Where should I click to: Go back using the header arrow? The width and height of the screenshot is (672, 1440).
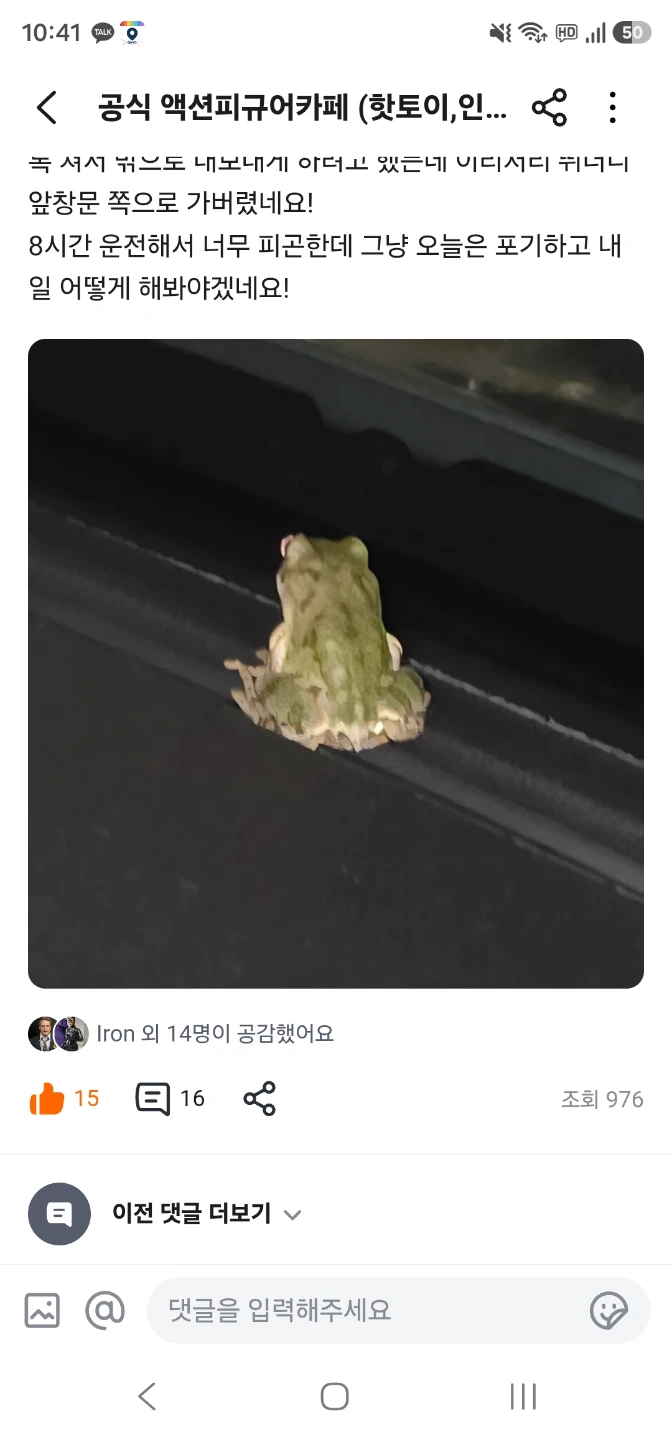coord(47,107)
